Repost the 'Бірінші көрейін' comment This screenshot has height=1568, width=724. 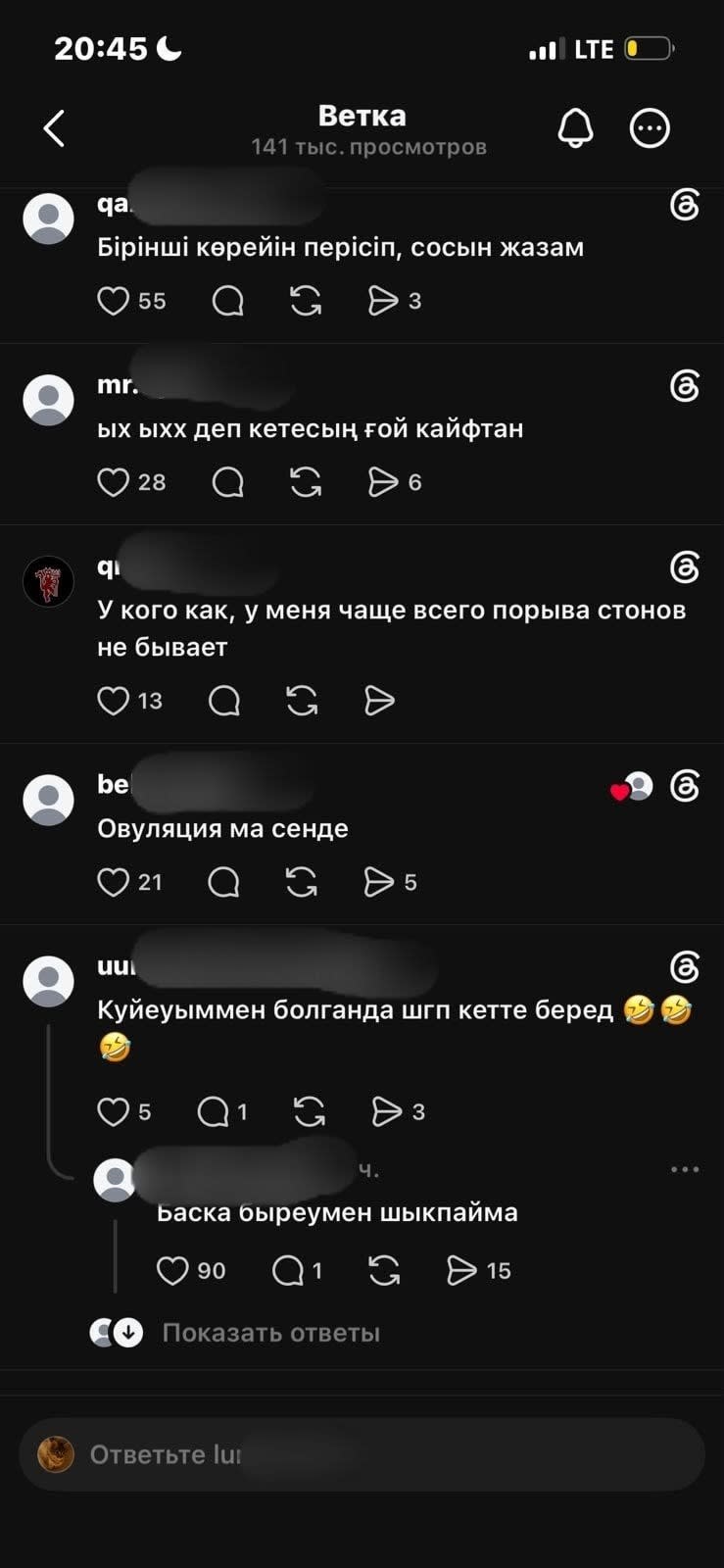pyautogui.click(x=306, y=300)
